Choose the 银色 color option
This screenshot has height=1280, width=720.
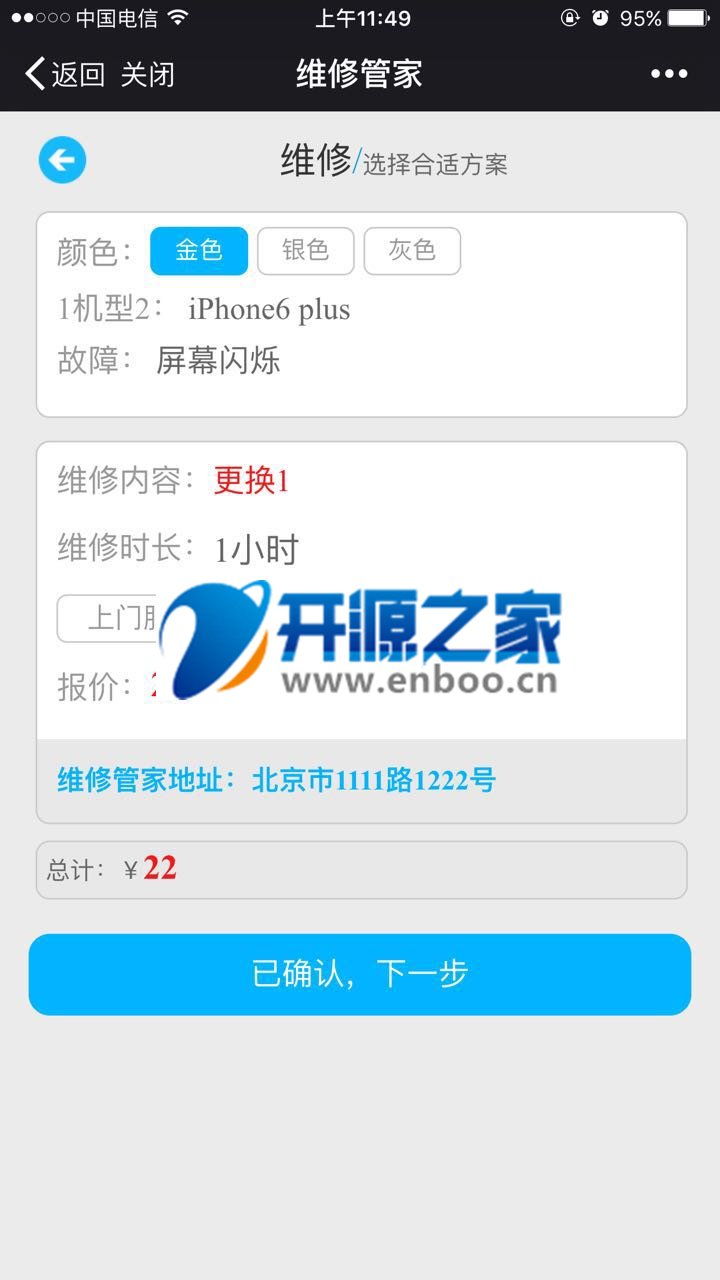(306, 251)
